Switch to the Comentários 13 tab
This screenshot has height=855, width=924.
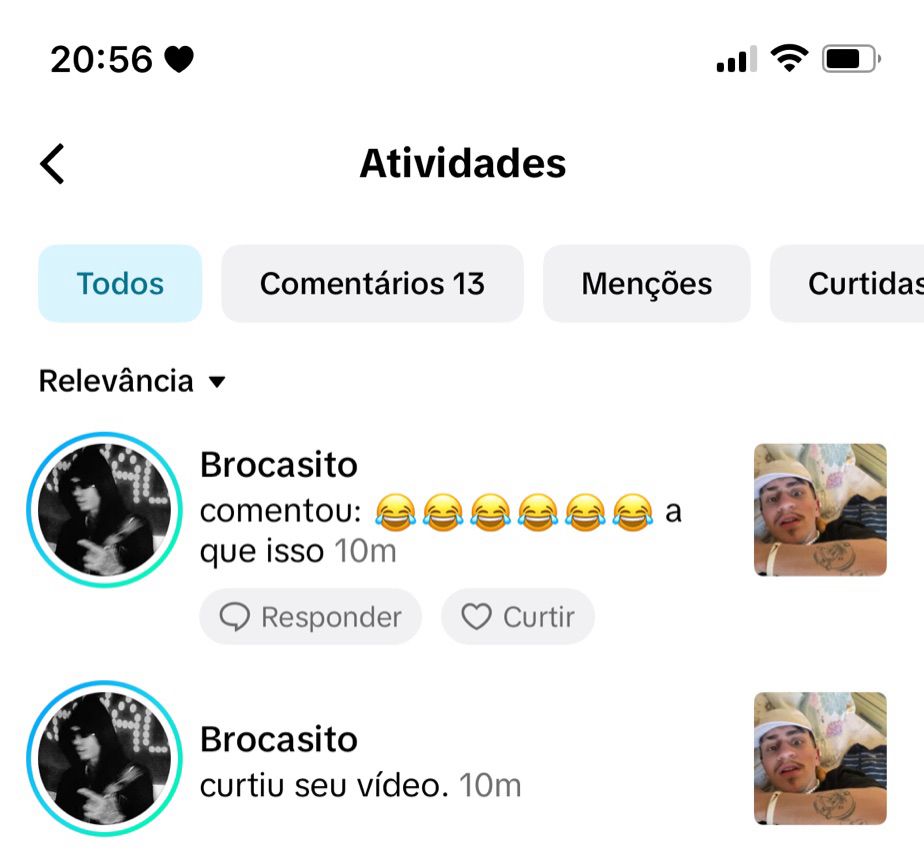pos(372,284)
